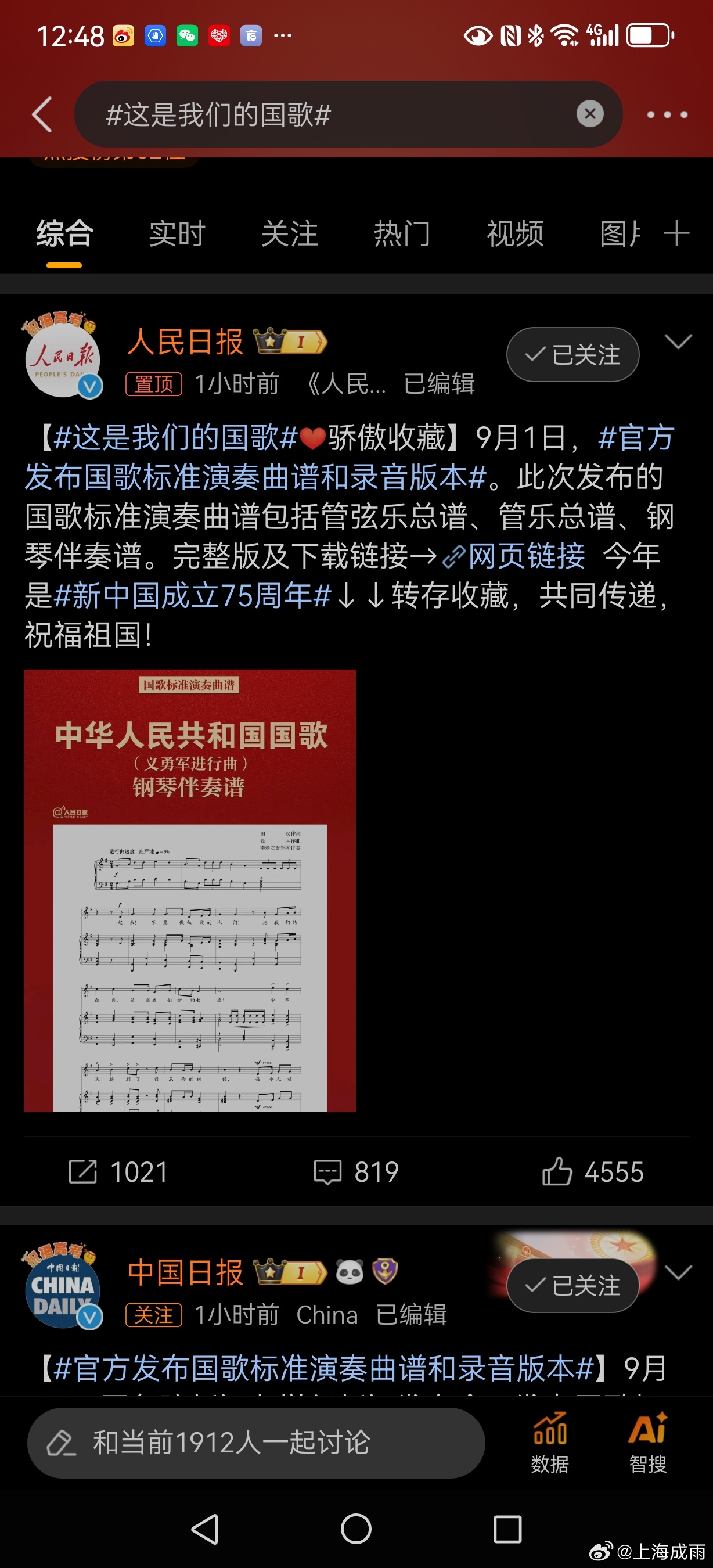Open the three-dot overflow menu
Screen dimensions: 713x1568
[x=667, y=114]
